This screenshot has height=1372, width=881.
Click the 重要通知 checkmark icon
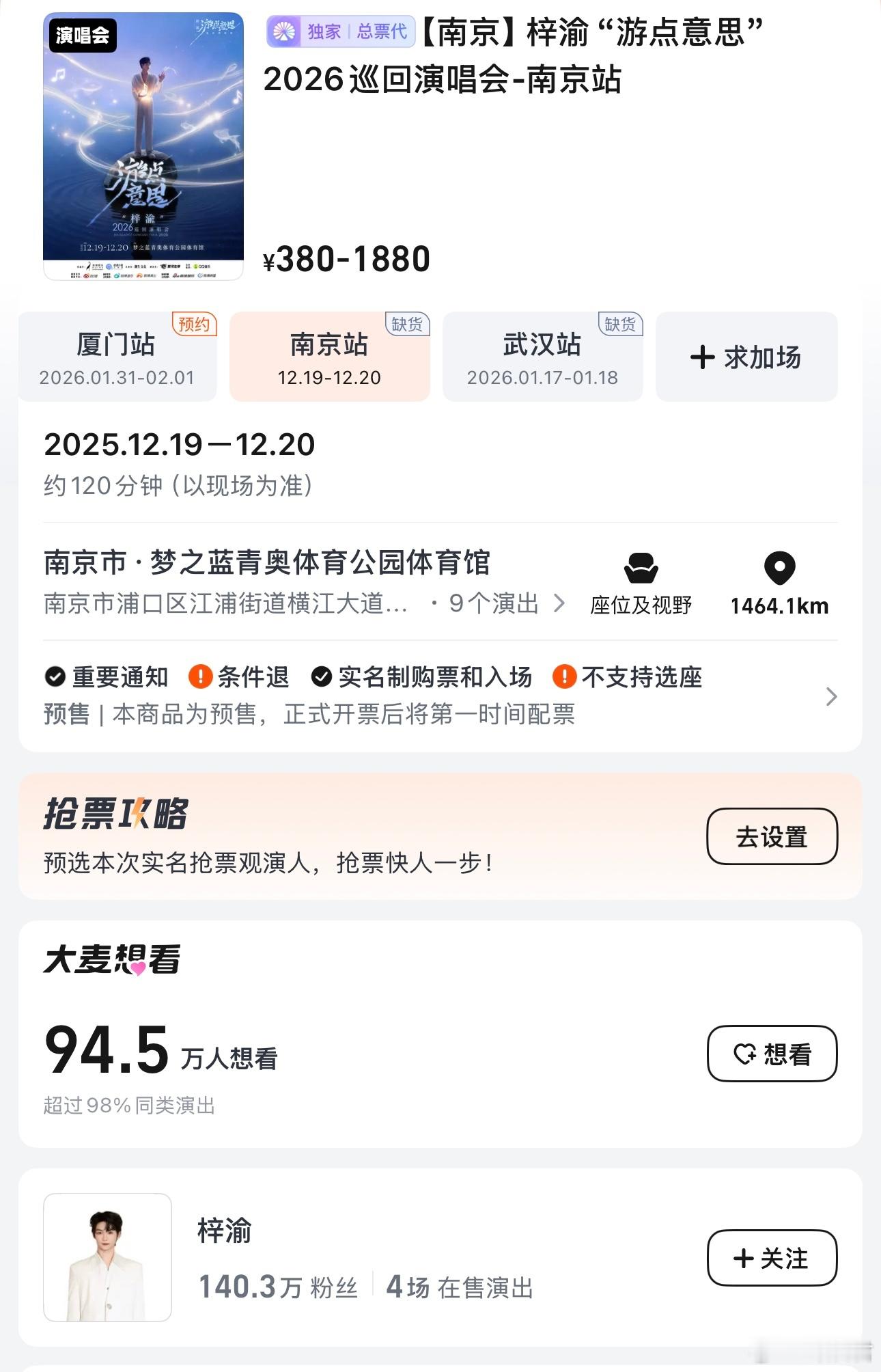pyautogui.click(x=55, y=678)
